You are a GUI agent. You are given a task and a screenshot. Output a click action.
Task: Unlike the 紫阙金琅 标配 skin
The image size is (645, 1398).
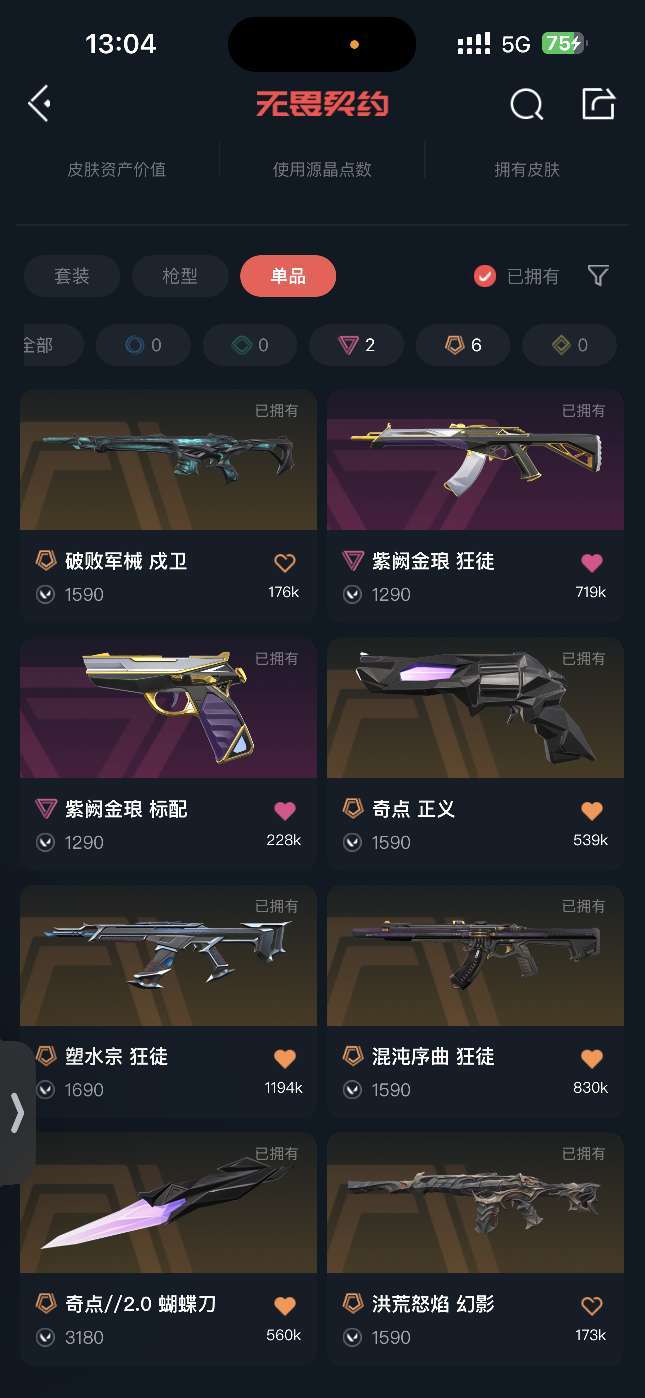[x=284, y=811]
